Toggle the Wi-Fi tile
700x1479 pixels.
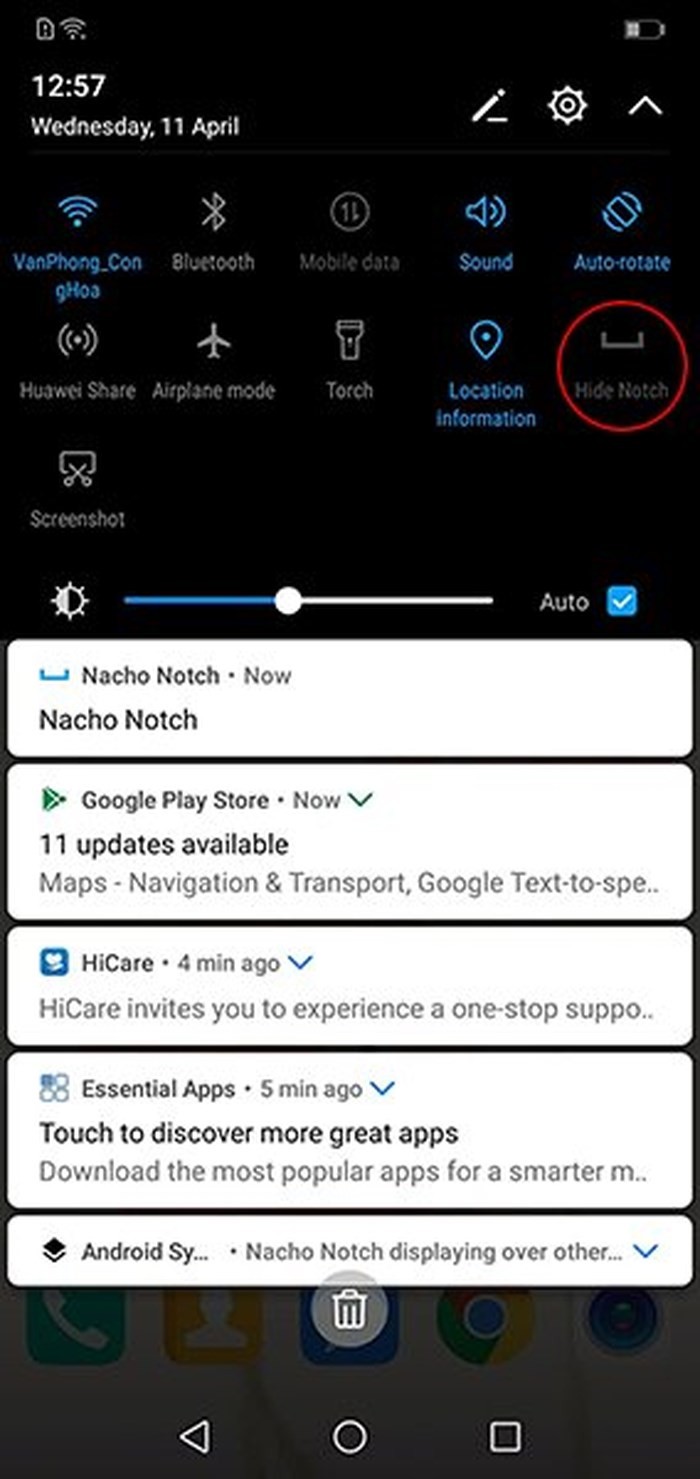point(77,212)
